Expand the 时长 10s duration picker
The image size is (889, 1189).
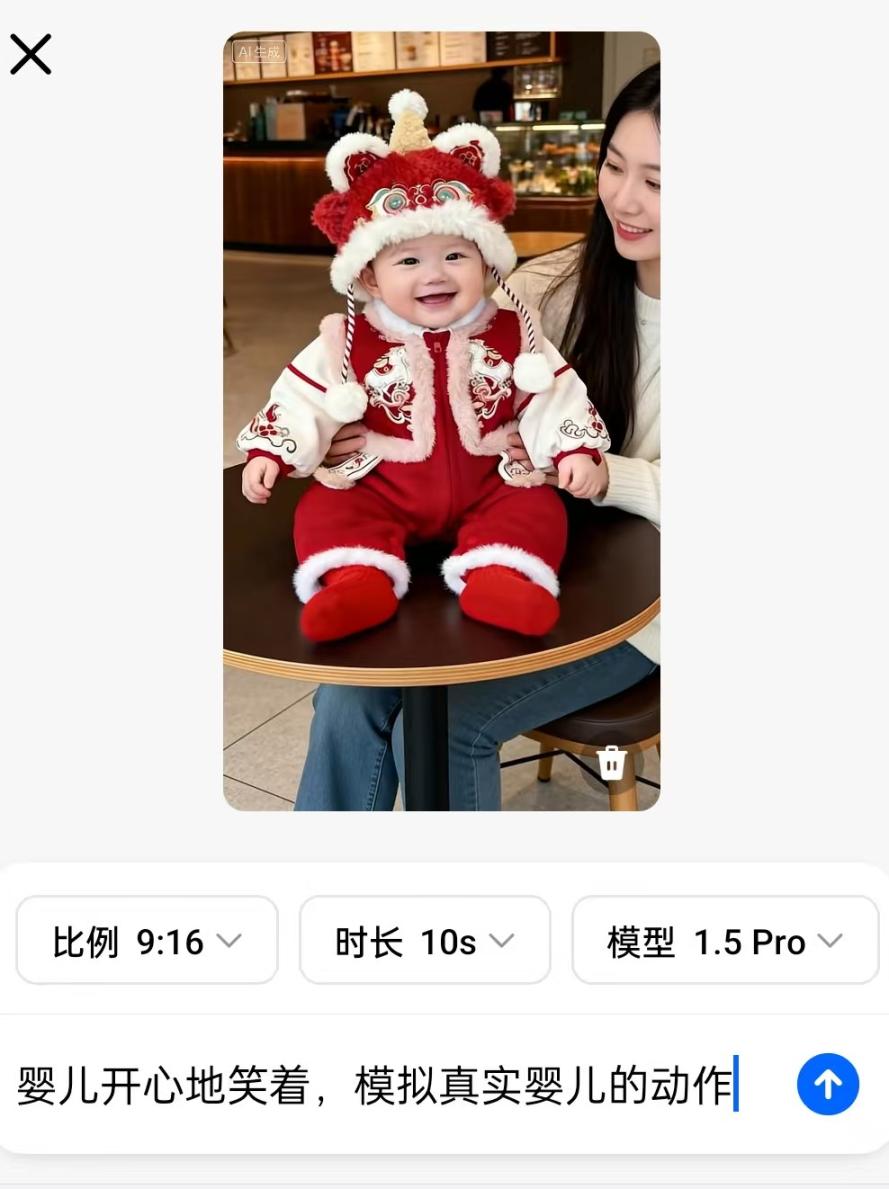[x=425, y=941]
